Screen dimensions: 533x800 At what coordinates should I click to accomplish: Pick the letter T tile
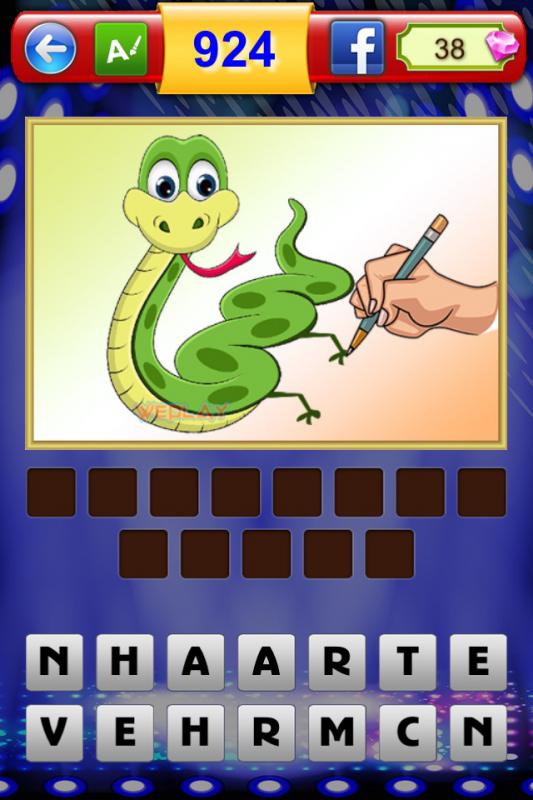coord(408,662)
